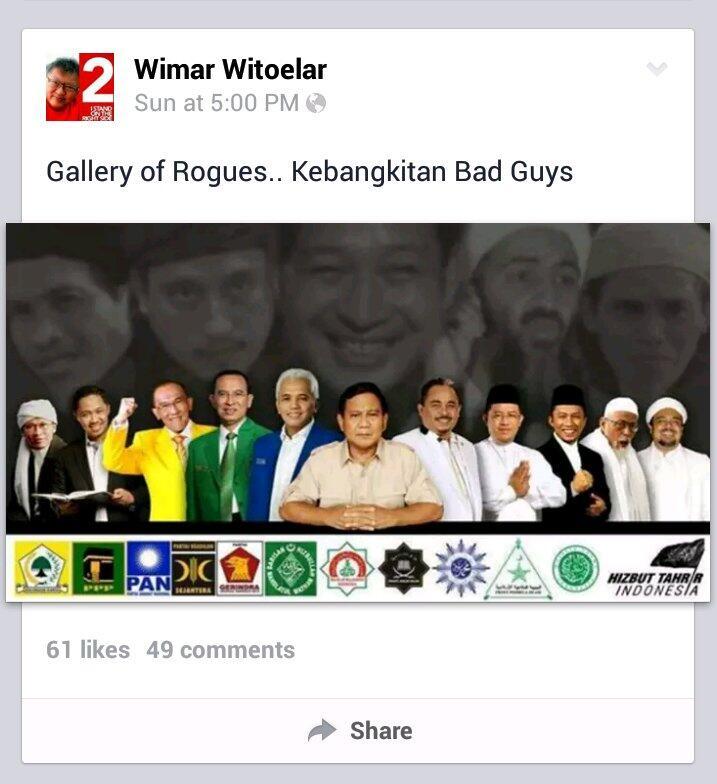Open Wimar Witoelar's profile picture
717x784 pixels.
click(80, 87)
